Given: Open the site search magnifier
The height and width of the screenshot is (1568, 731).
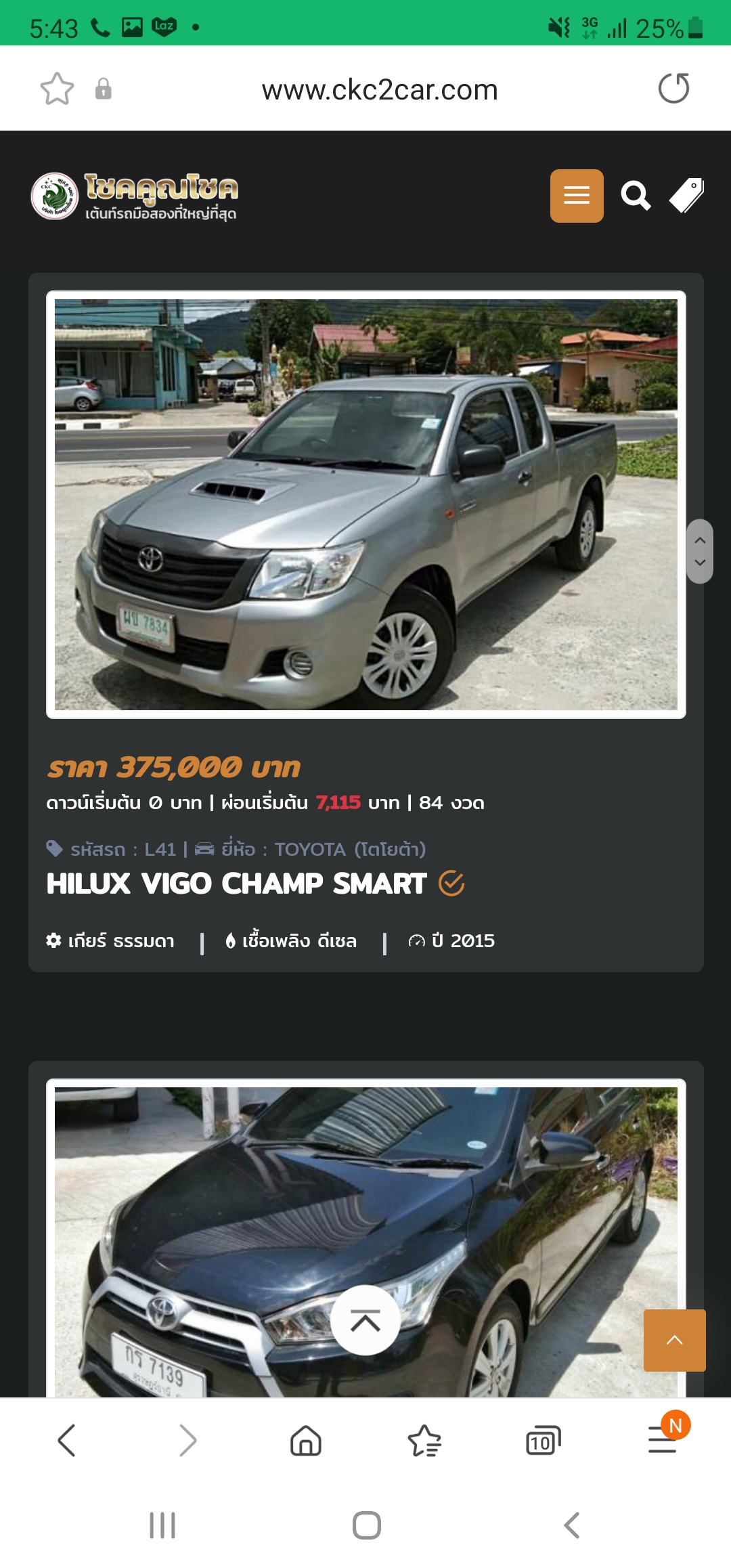Looking at the screenshot, I should point(636,196).
